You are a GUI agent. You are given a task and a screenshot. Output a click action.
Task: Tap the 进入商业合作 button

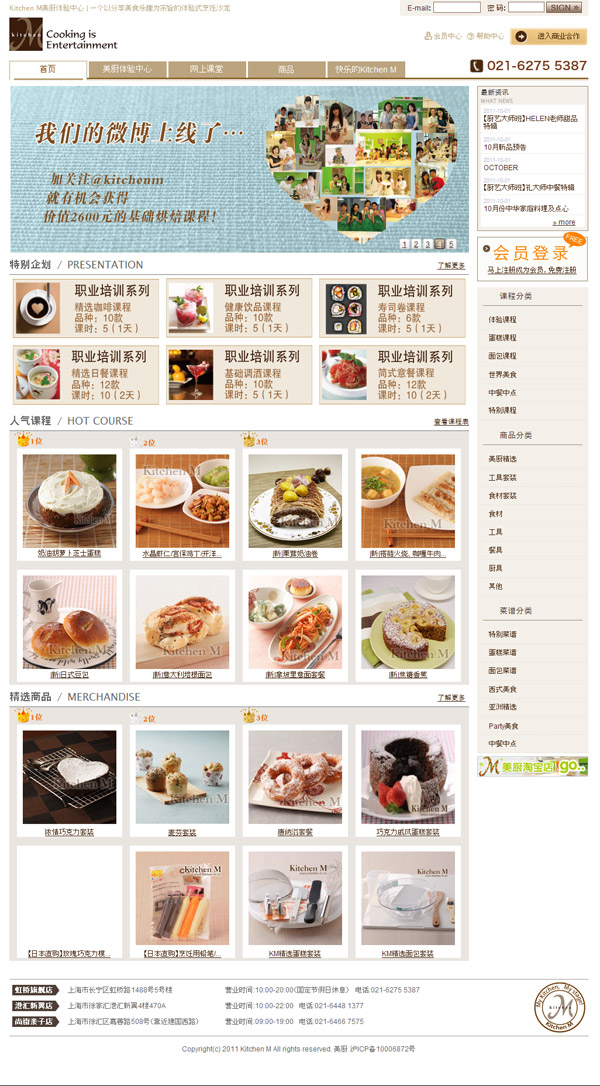pyautogui.click(x=549, y=36)
